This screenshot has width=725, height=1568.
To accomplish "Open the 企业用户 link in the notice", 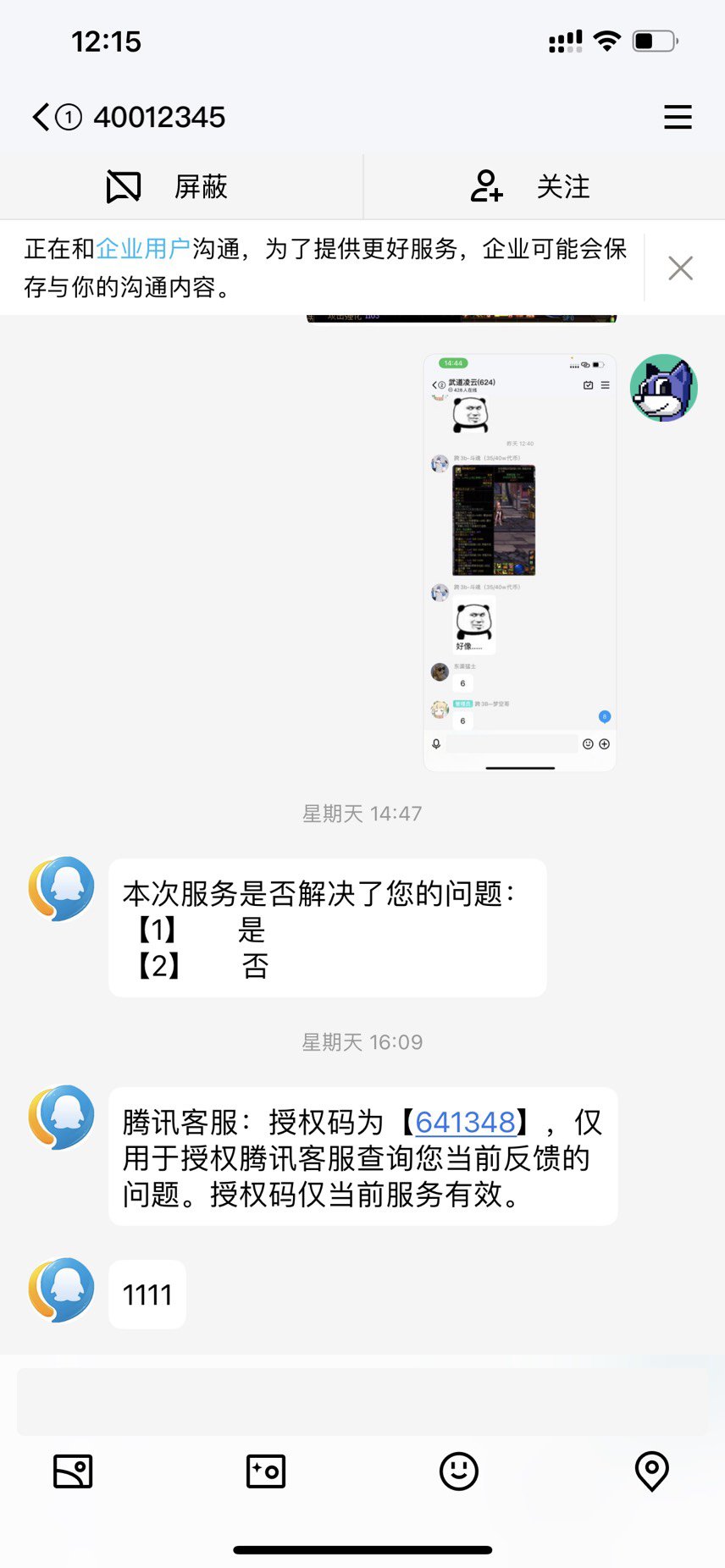I will (x=143, y=248).
